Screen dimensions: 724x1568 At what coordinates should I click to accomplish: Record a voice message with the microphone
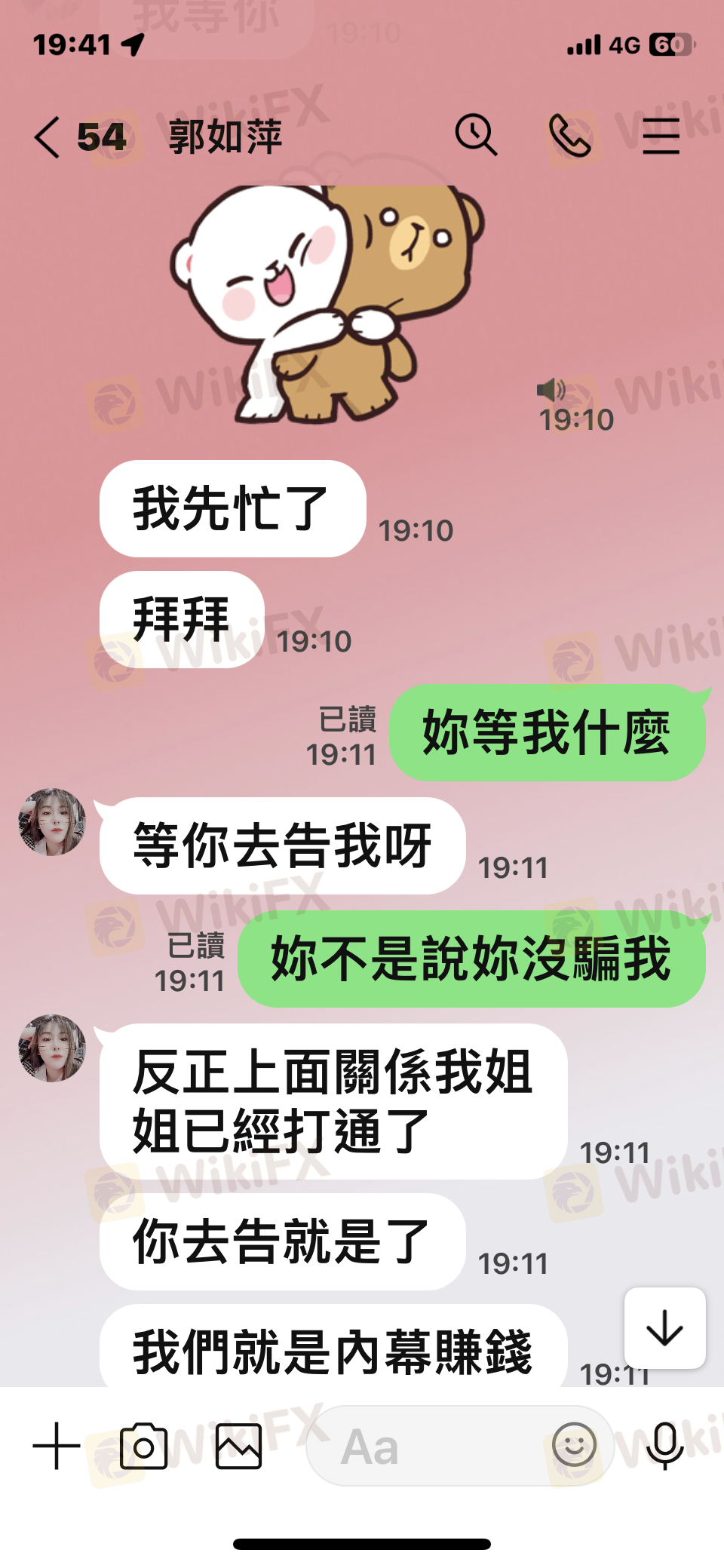coord(664,1446)
